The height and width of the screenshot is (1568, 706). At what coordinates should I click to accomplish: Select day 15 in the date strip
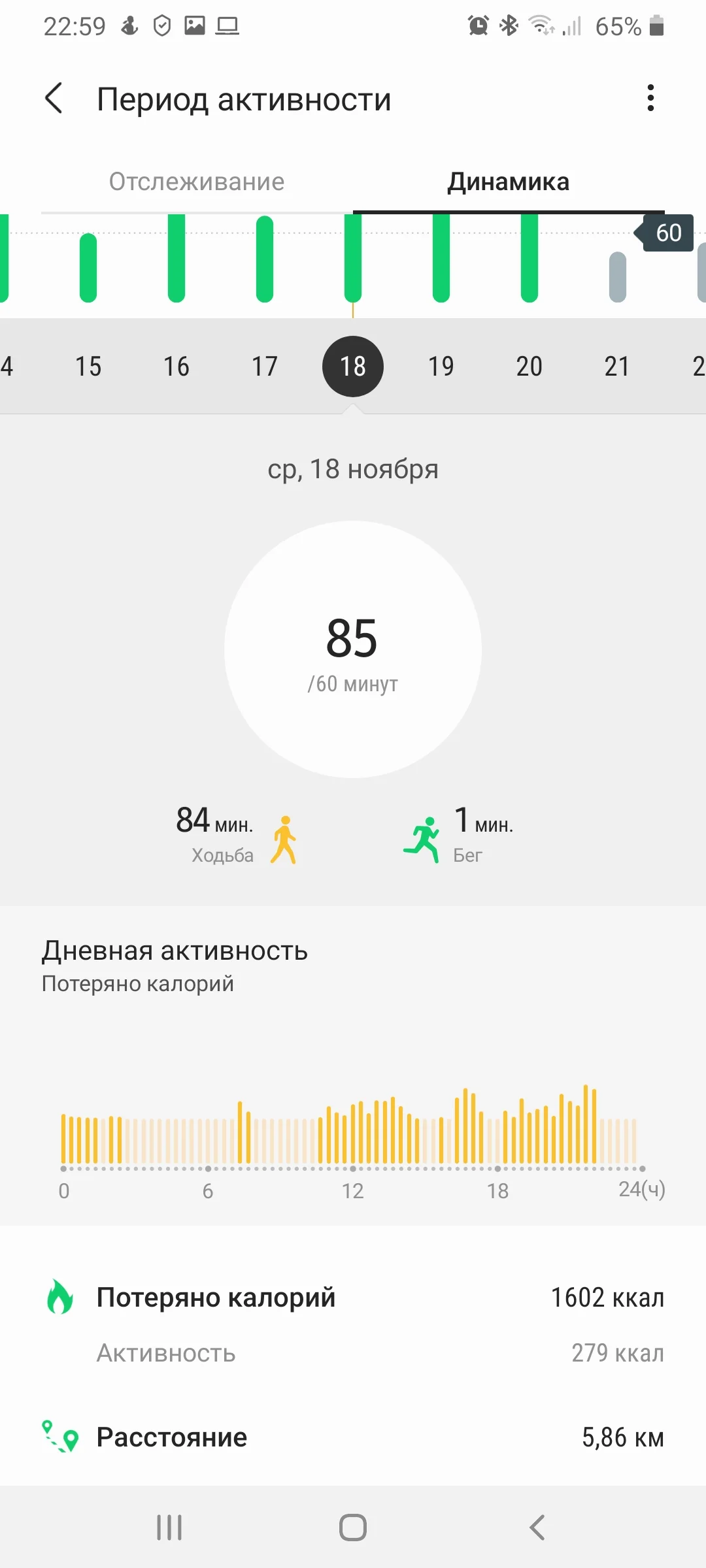click(x=88, y=367)
